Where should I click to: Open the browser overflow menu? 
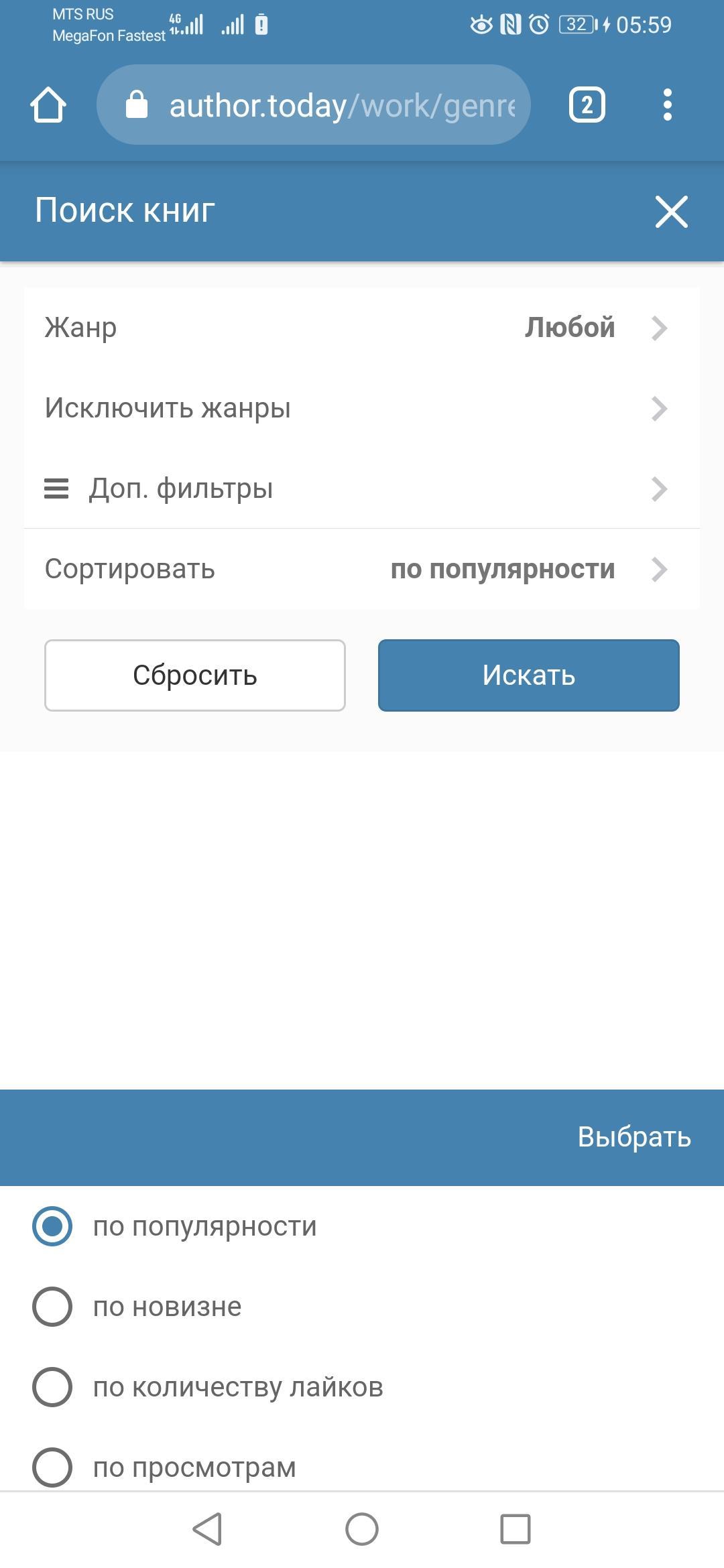[666, 105]
